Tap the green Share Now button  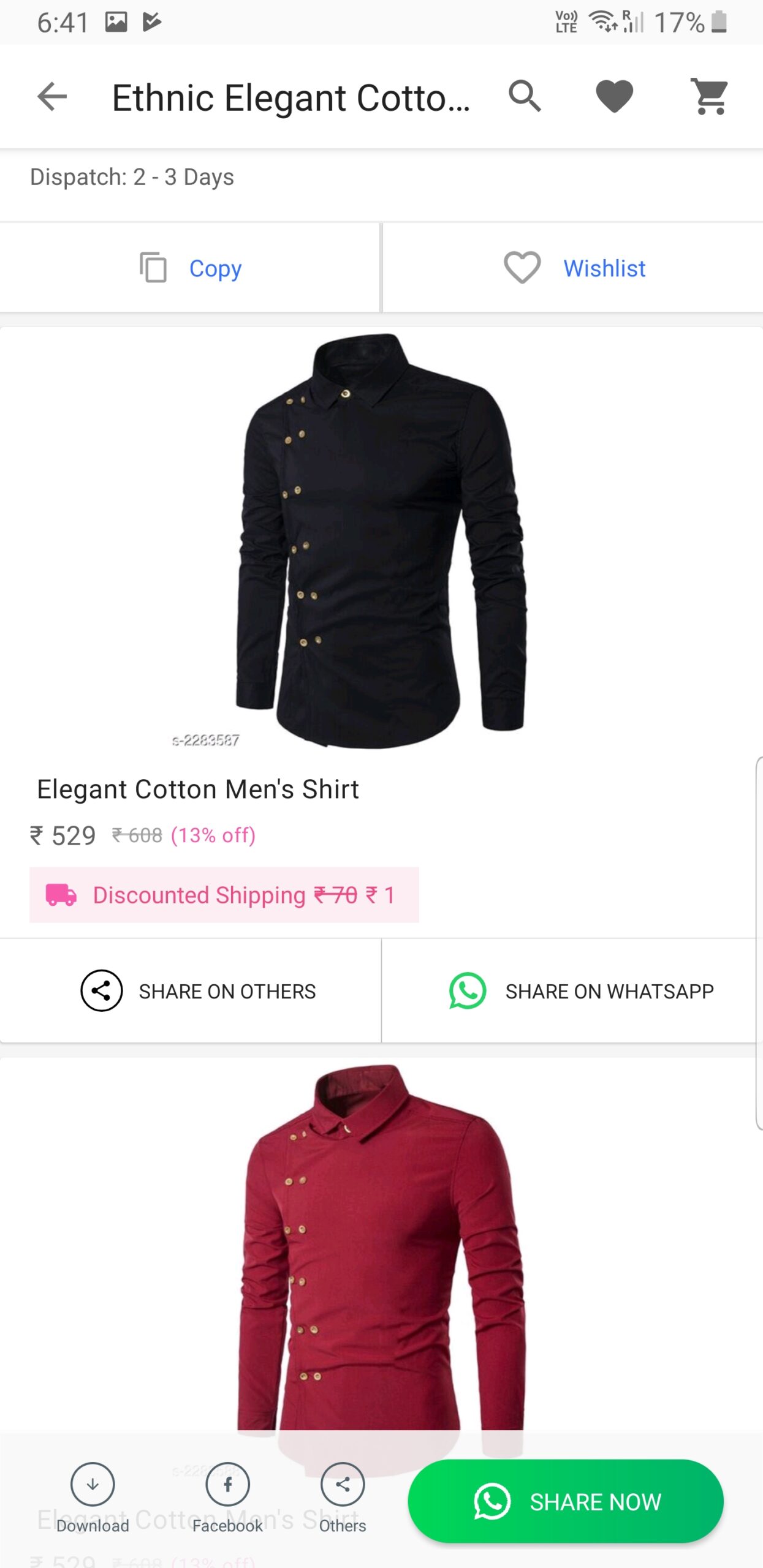[565, 1501]
